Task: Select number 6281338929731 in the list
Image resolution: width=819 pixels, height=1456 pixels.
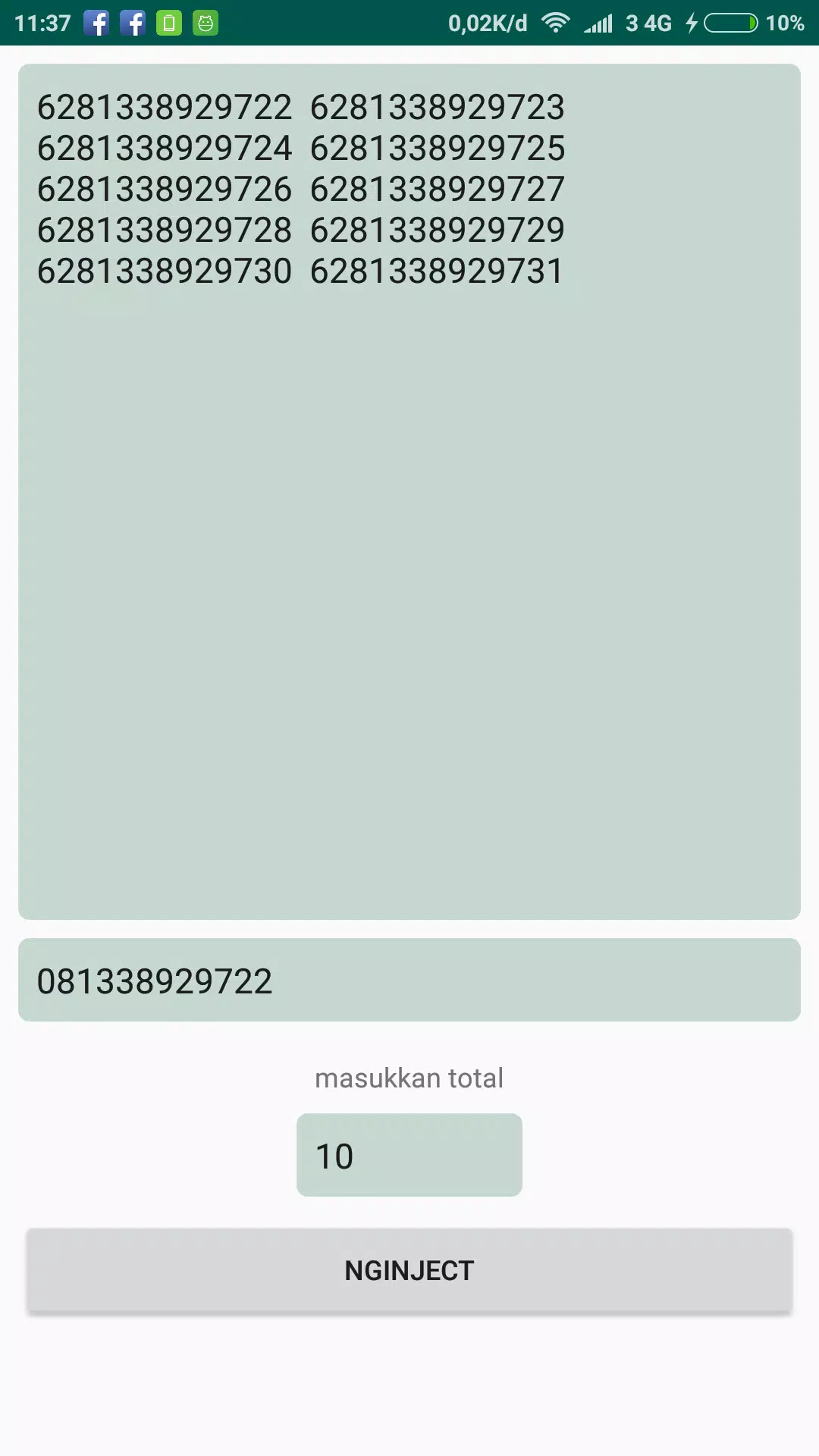Action: 438,271
